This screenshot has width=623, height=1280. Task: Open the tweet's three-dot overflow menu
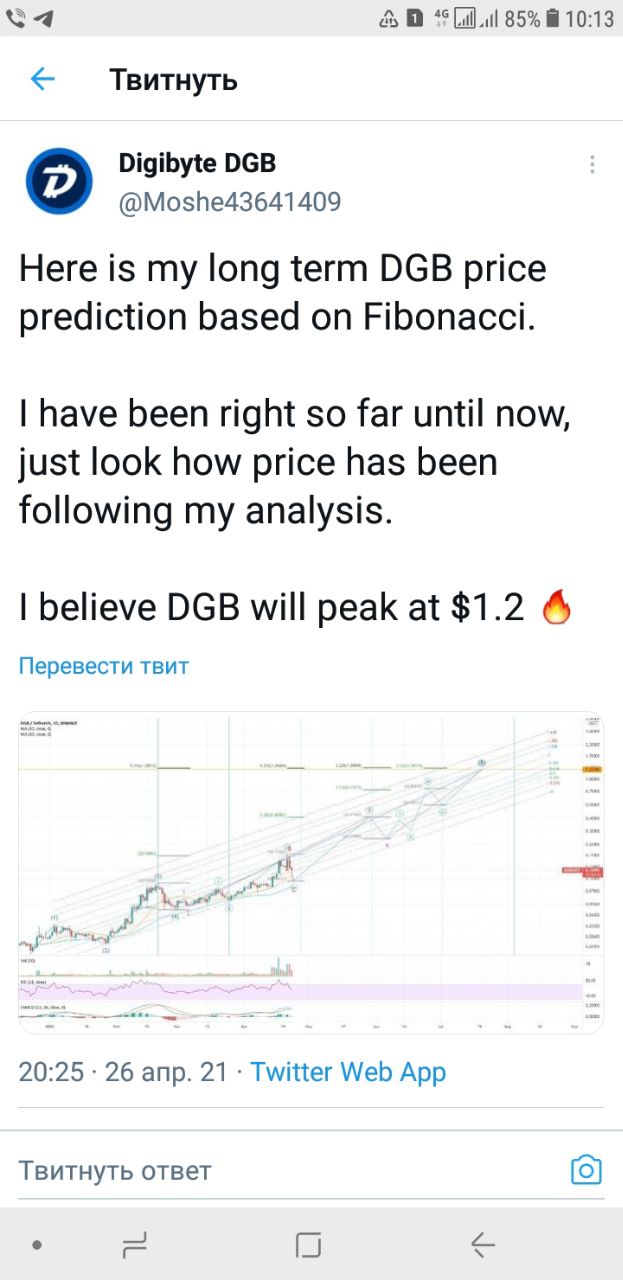[593, 165]
